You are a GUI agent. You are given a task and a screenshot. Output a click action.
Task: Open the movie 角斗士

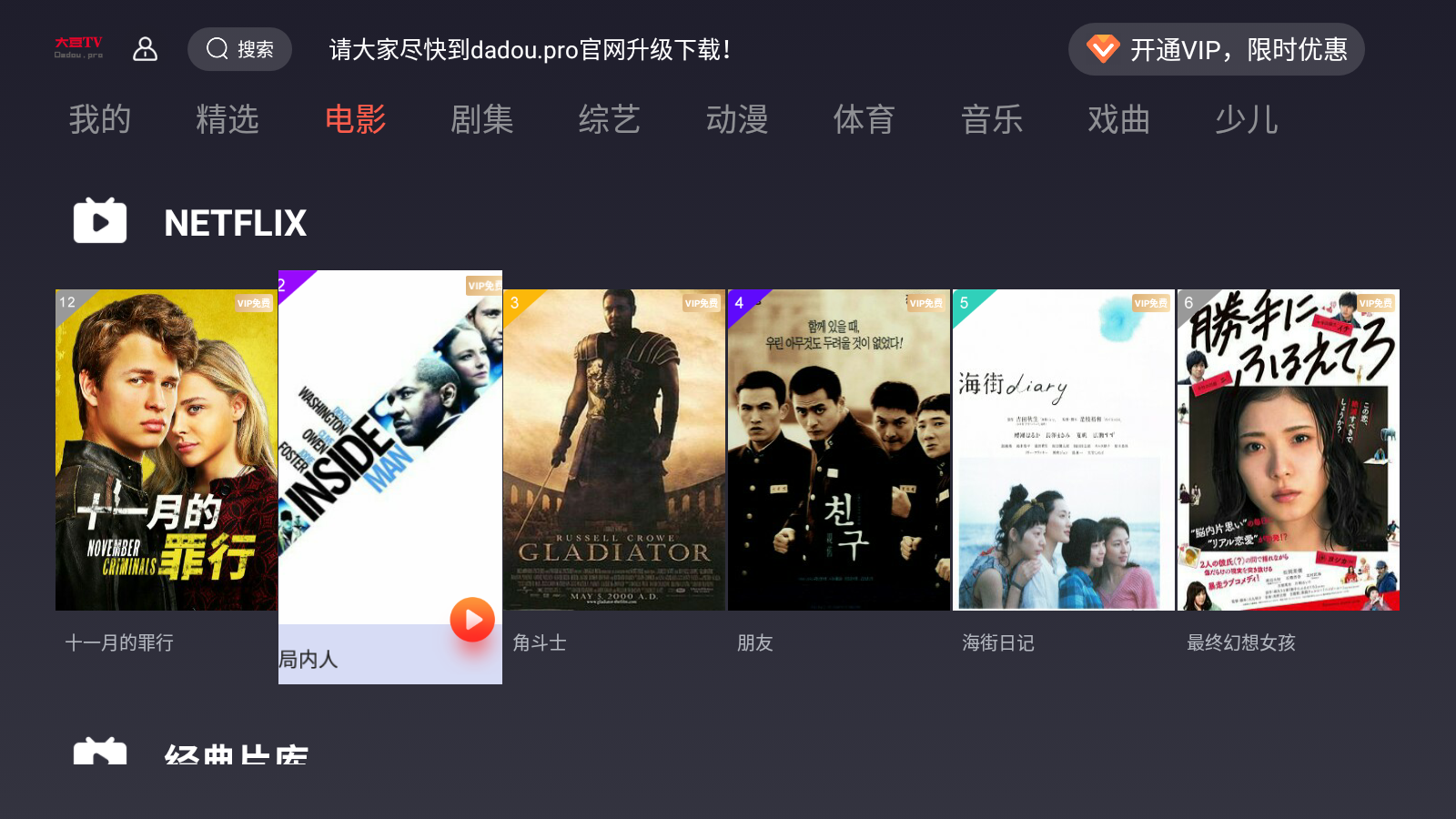point(614,450)
